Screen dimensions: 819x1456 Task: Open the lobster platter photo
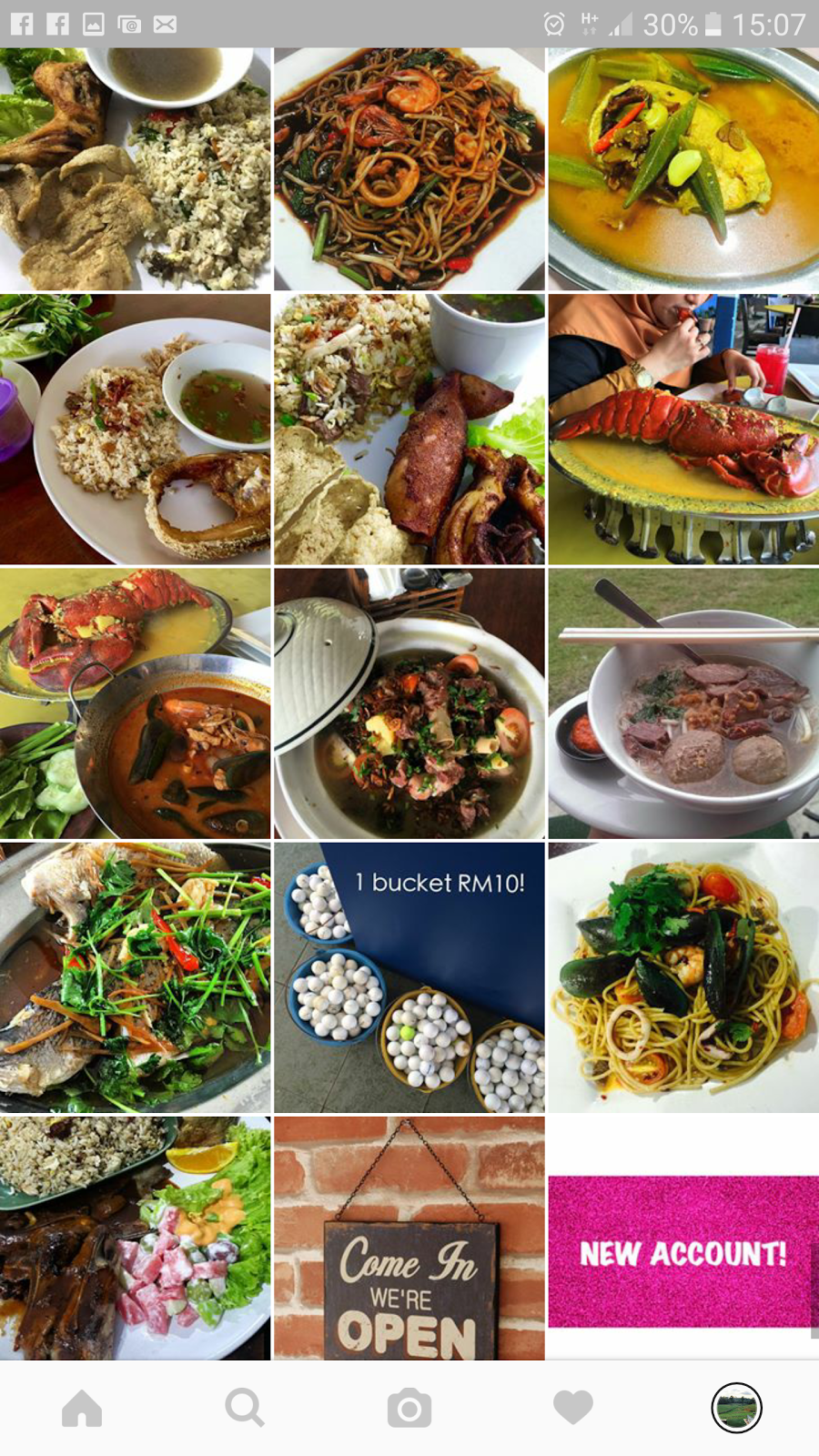[x=682, y=428]
